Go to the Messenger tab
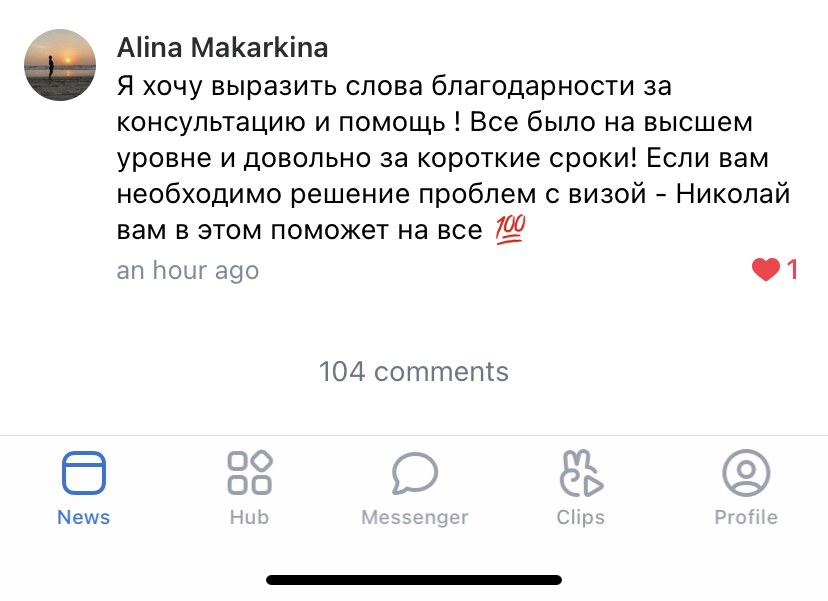This screenshot has height=601, width=828. (x=414, y=488)
